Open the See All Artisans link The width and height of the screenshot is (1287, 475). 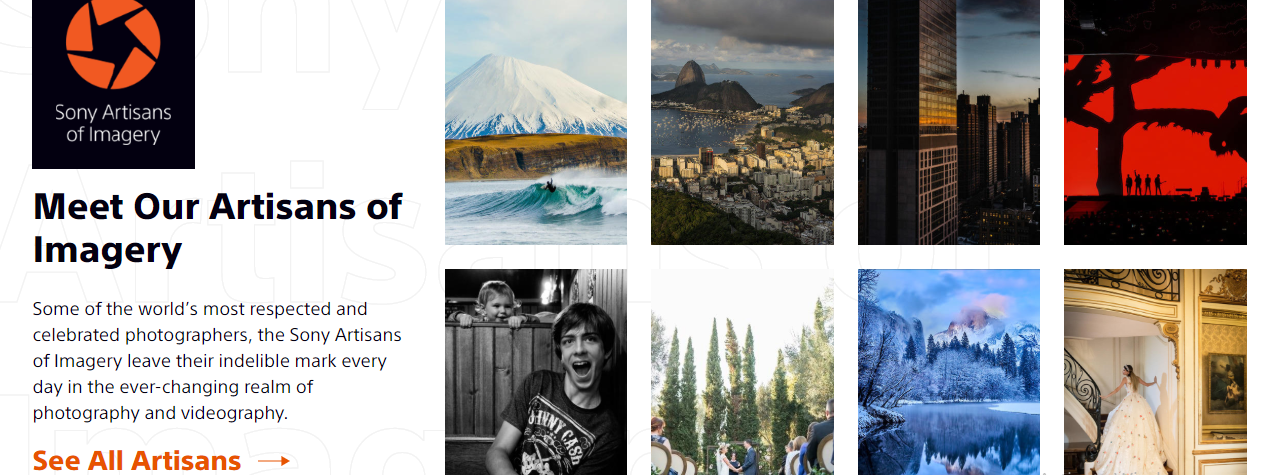160,461
